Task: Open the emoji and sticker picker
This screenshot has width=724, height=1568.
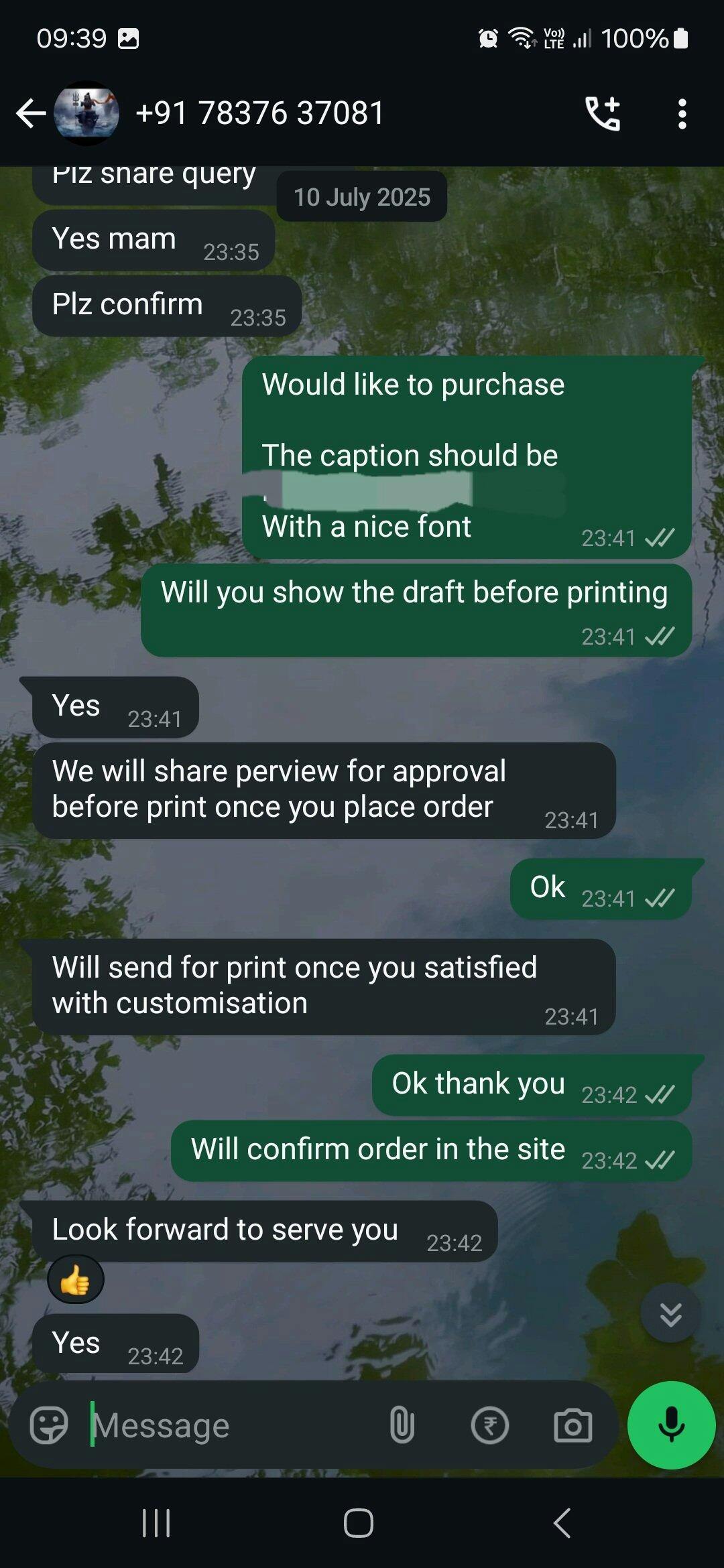Action: [x=49, y=1425]
